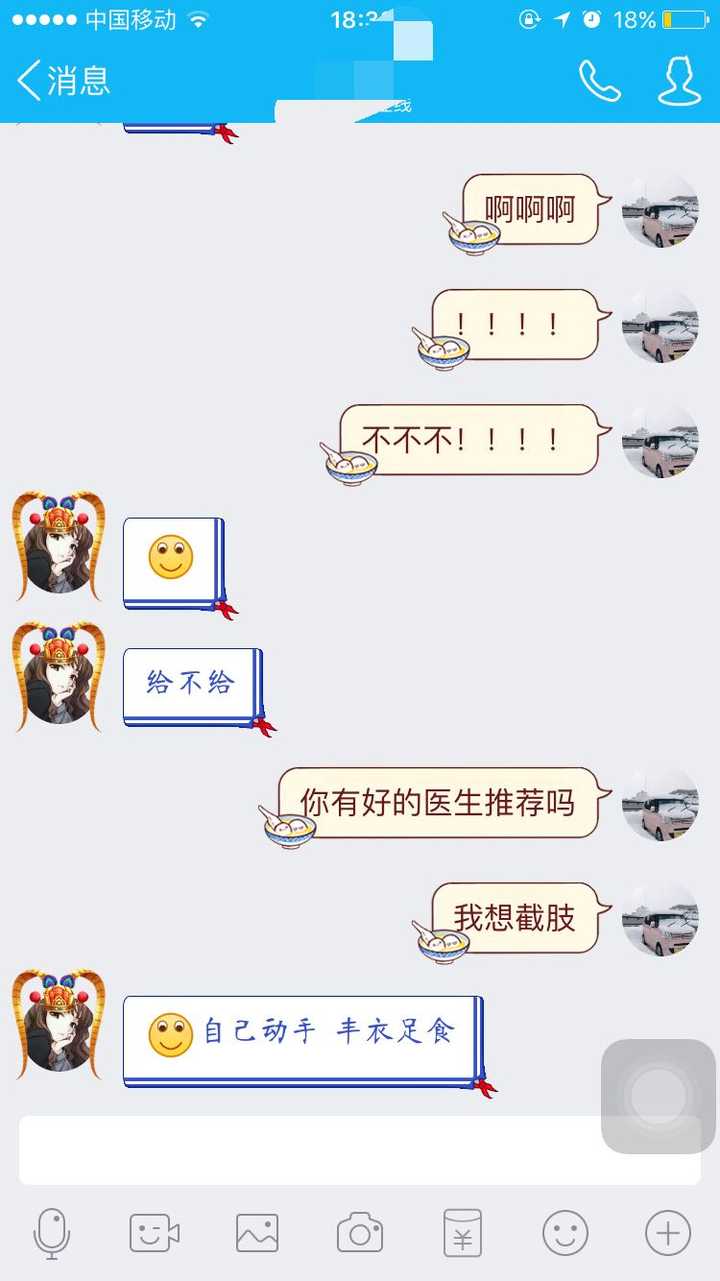Tap the microphone voice message icon
The width and height of the screenshot is (720, 1281).
(51, 1232)
